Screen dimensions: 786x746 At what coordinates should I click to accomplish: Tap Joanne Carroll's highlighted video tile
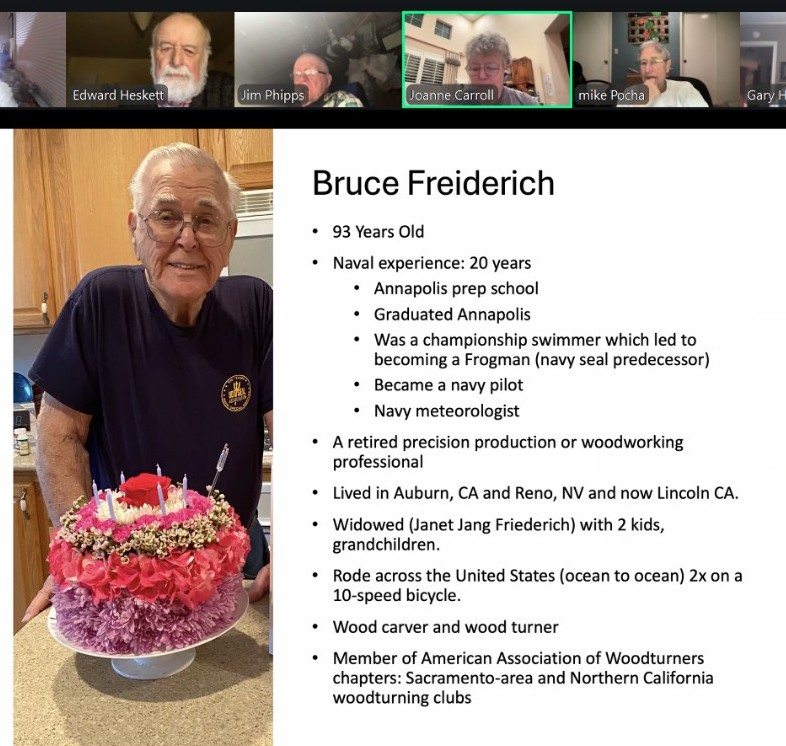tap(487, 58)
